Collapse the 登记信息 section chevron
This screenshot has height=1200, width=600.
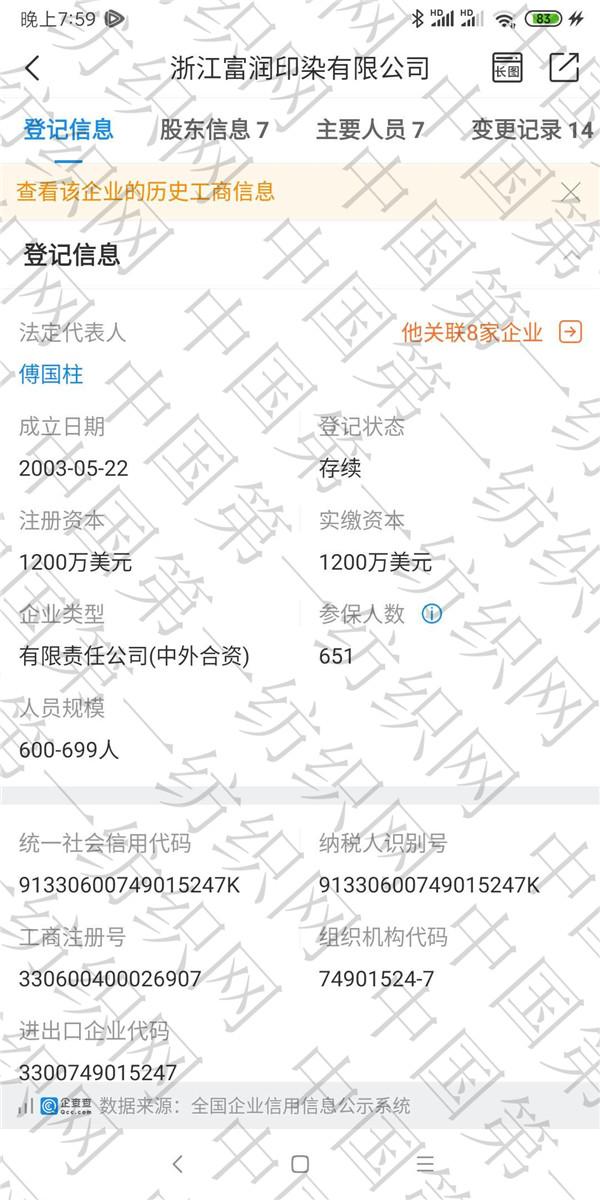click(572, 255)
